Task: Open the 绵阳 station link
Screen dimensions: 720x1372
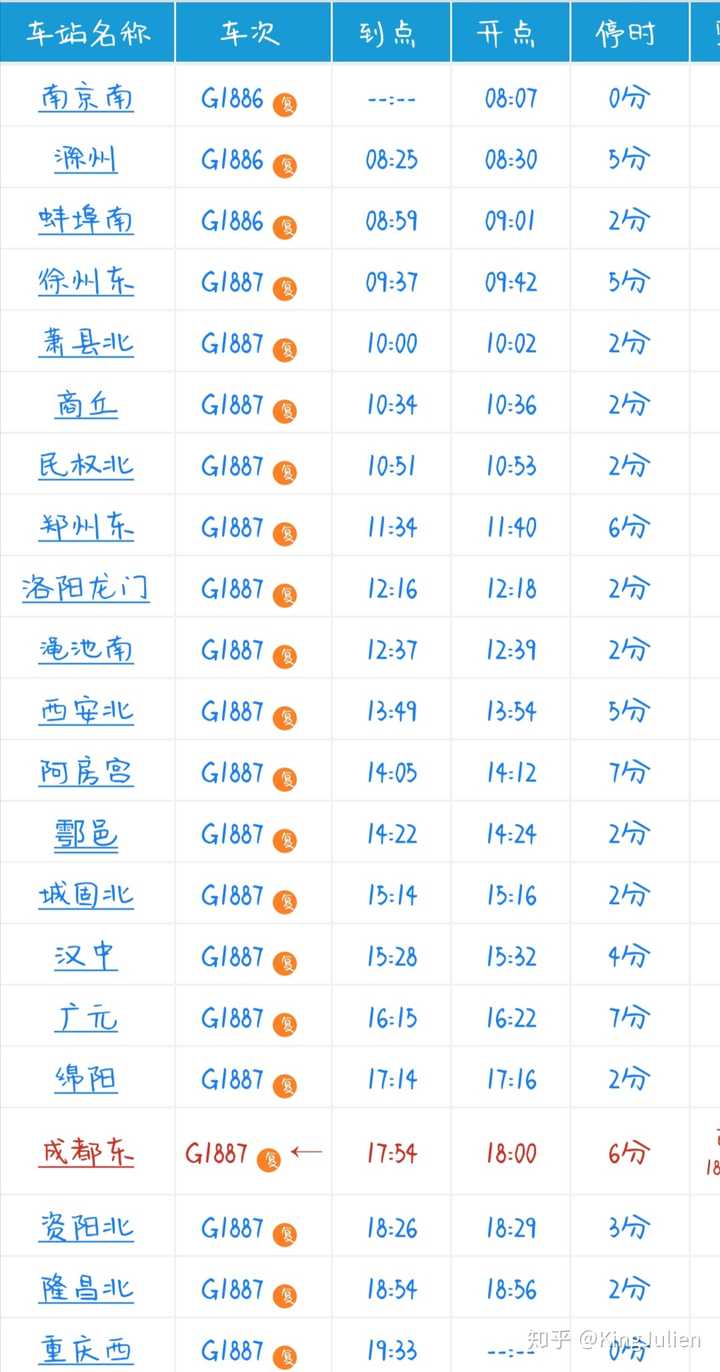Action: (x=86, y=1079)
